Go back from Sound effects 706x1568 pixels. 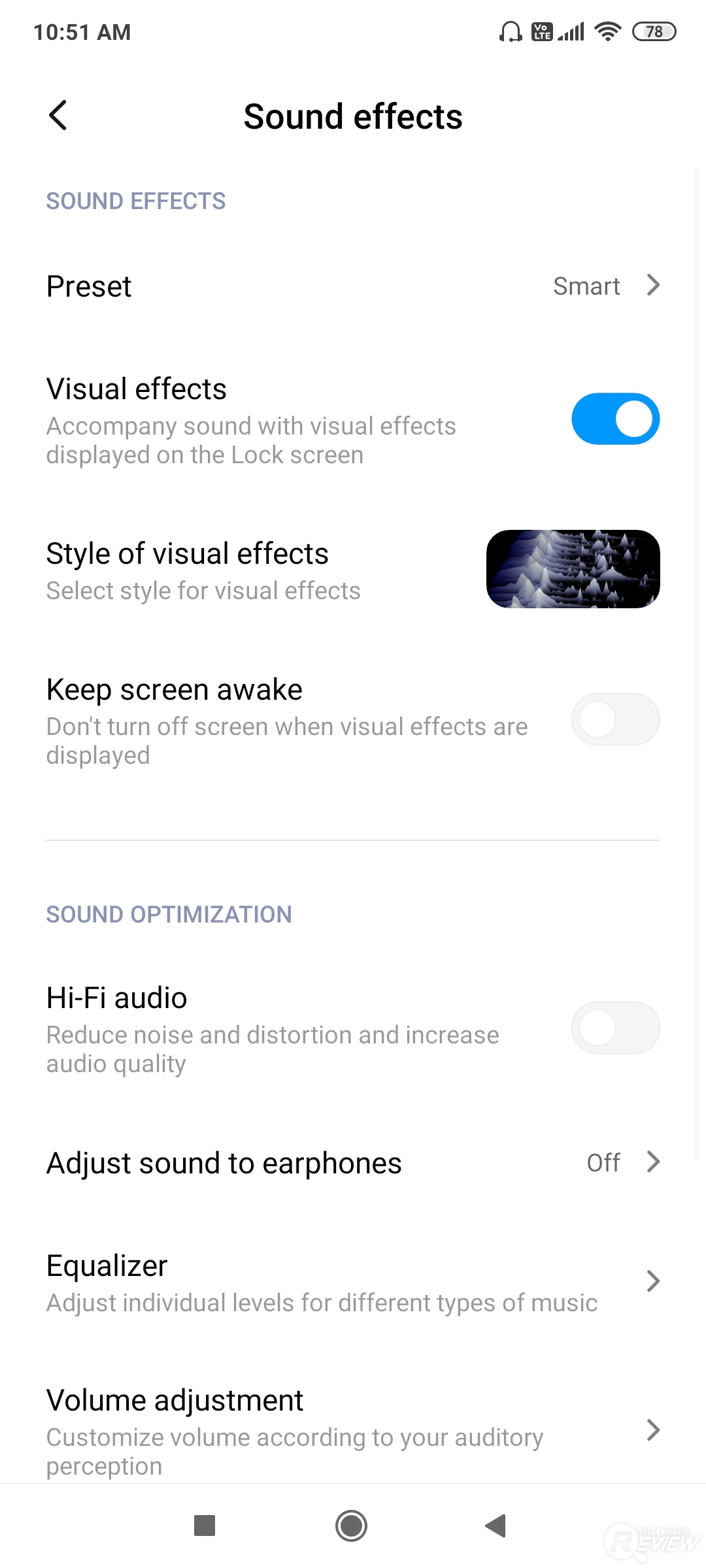pos(58,116)
